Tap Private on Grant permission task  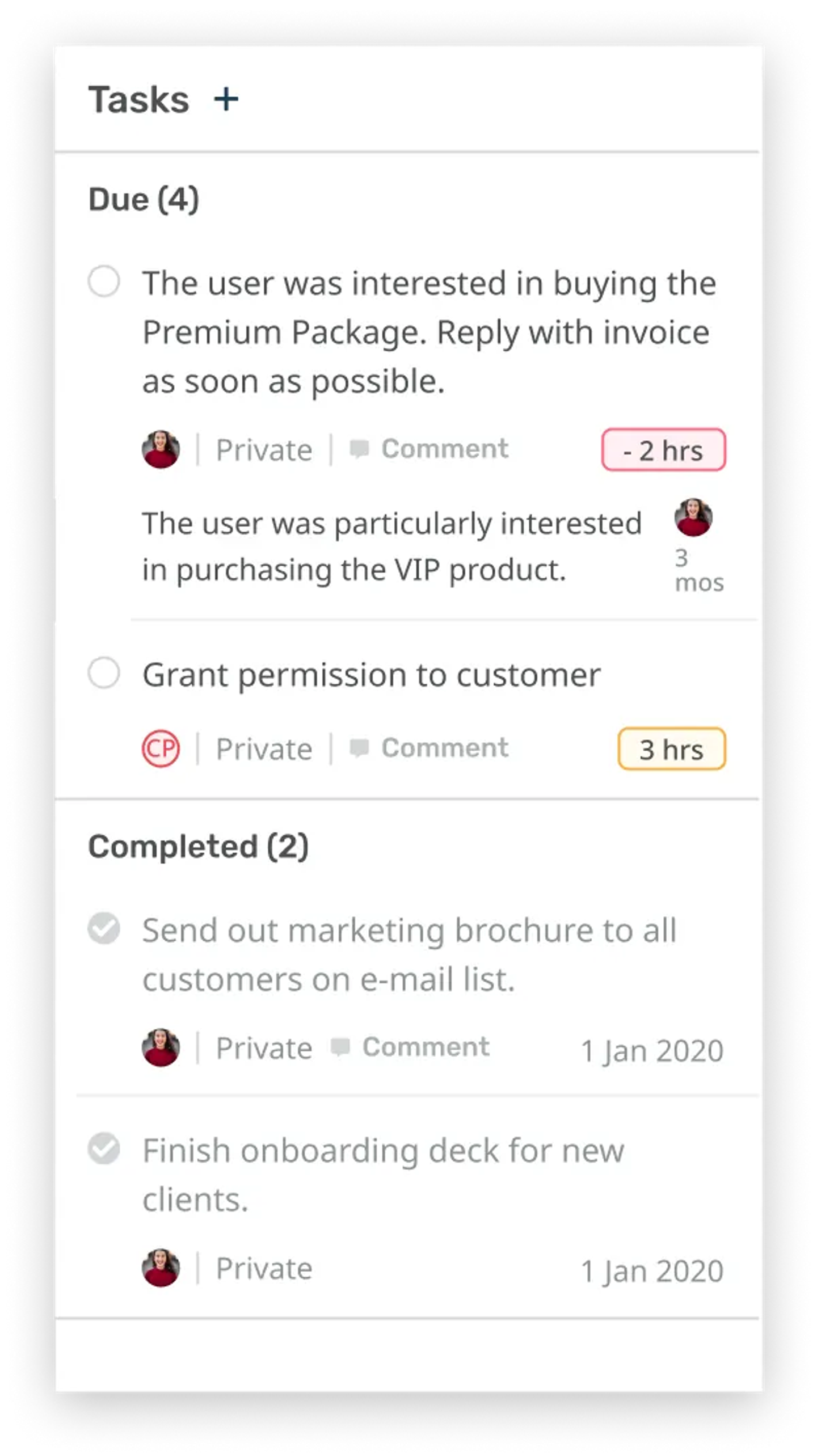point(264,749)
